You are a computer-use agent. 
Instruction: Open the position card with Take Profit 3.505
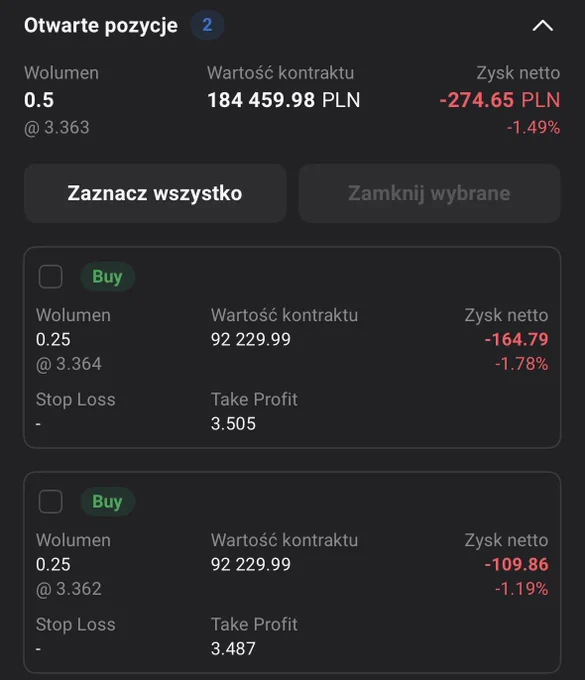tap(292, 347)
